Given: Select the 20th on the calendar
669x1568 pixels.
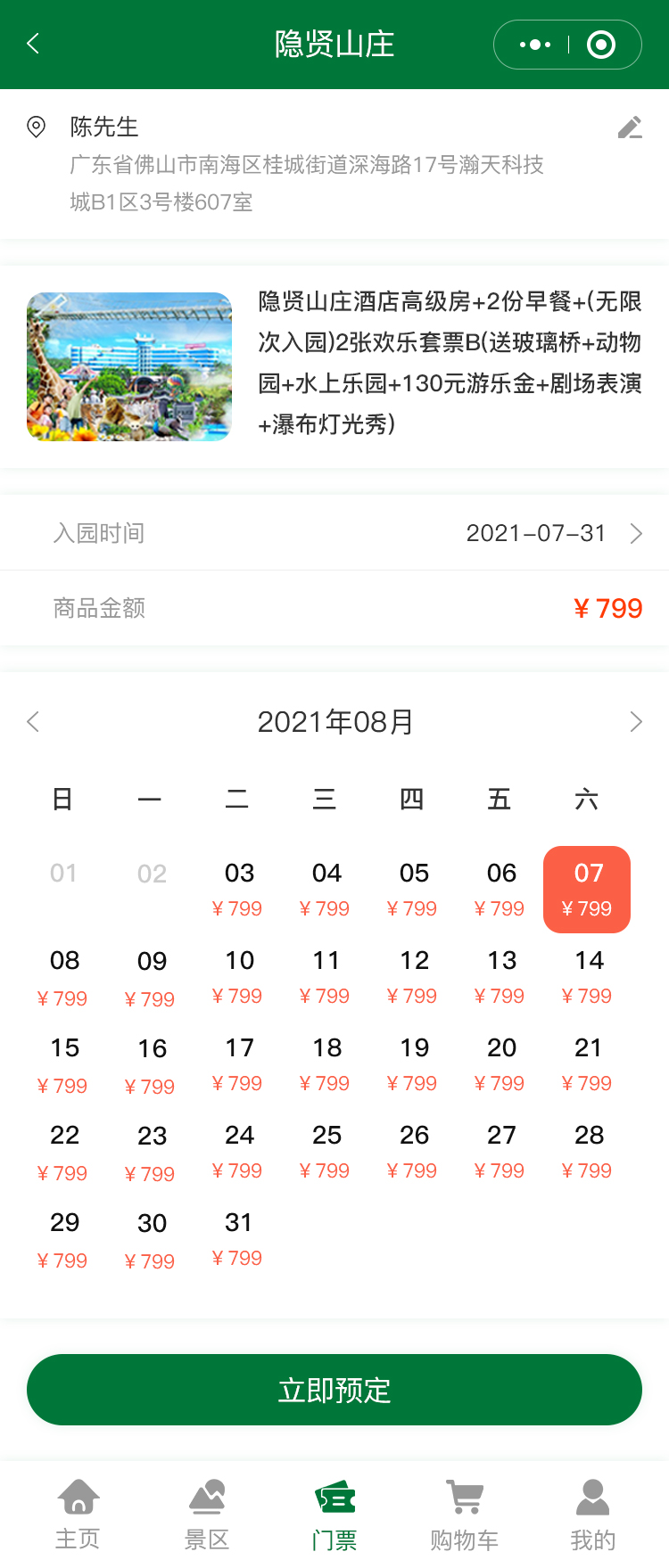Looking at the screenshot, I should point(500,1063).
